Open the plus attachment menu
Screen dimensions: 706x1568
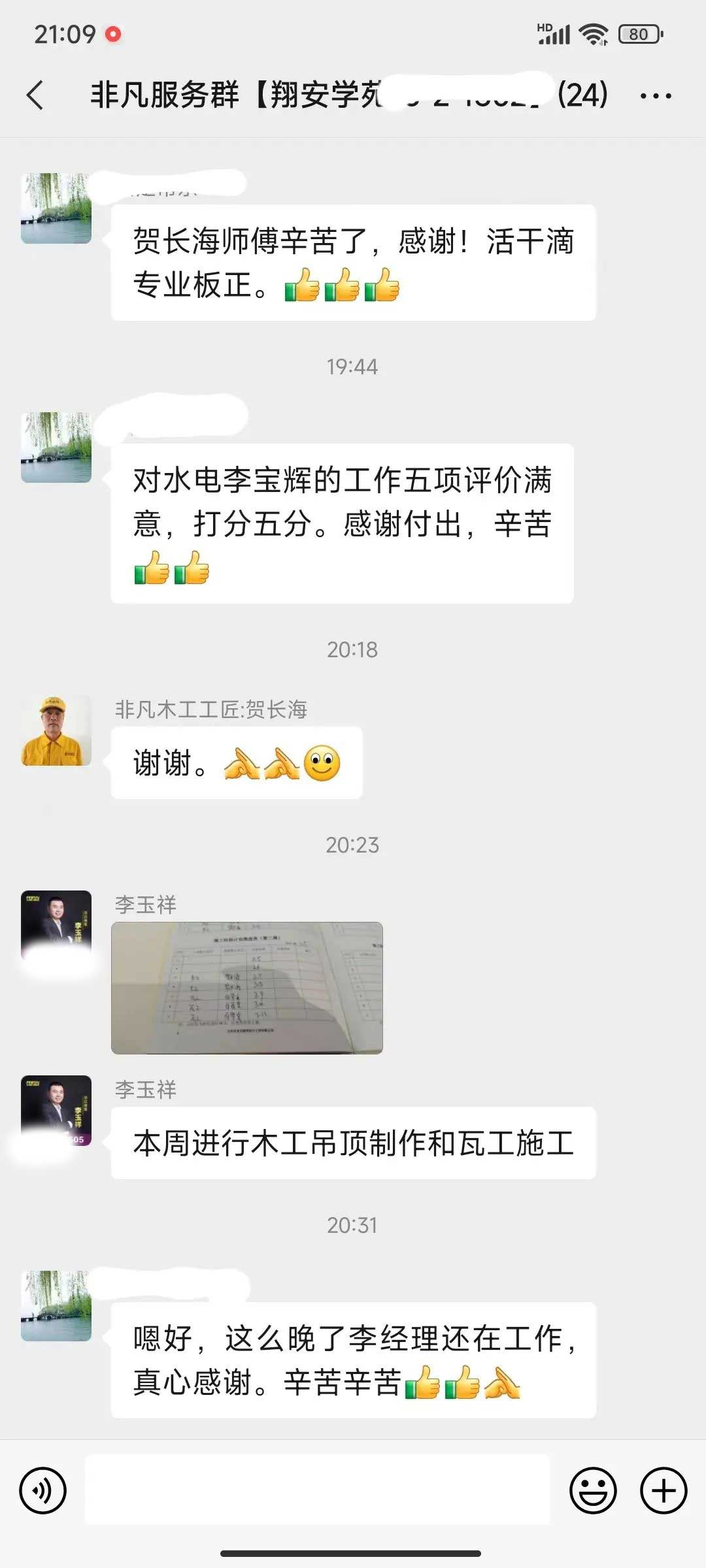click(664, 1490)
